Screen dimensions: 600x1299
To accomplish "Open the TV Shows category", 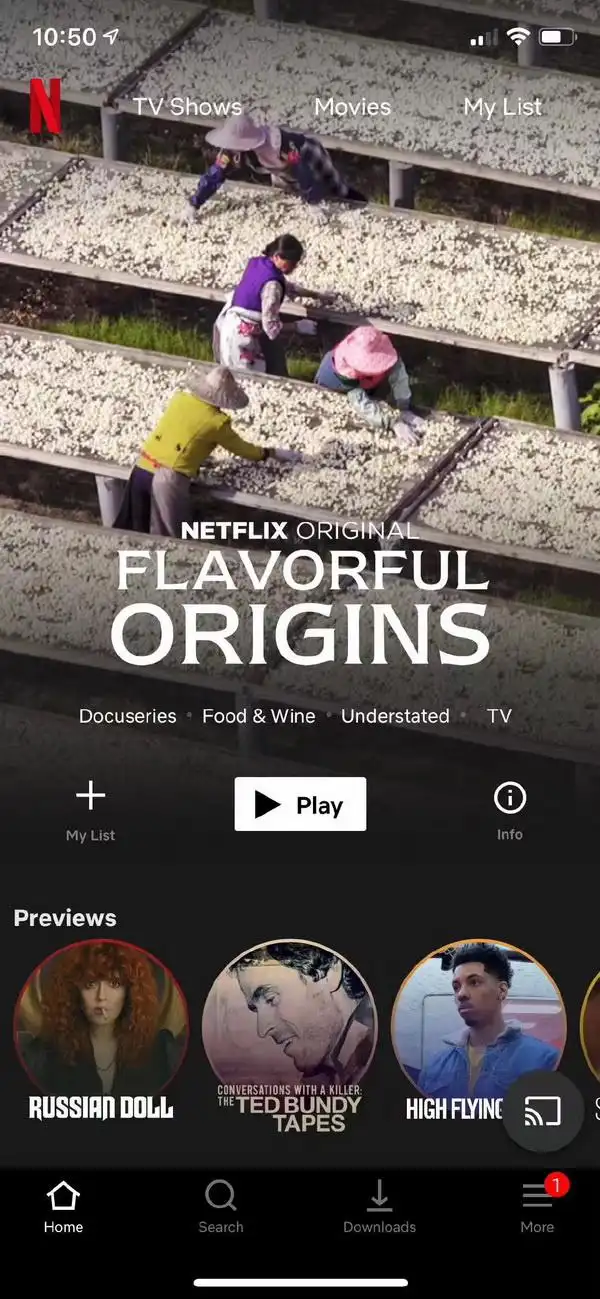I will (x=187, y=107).
